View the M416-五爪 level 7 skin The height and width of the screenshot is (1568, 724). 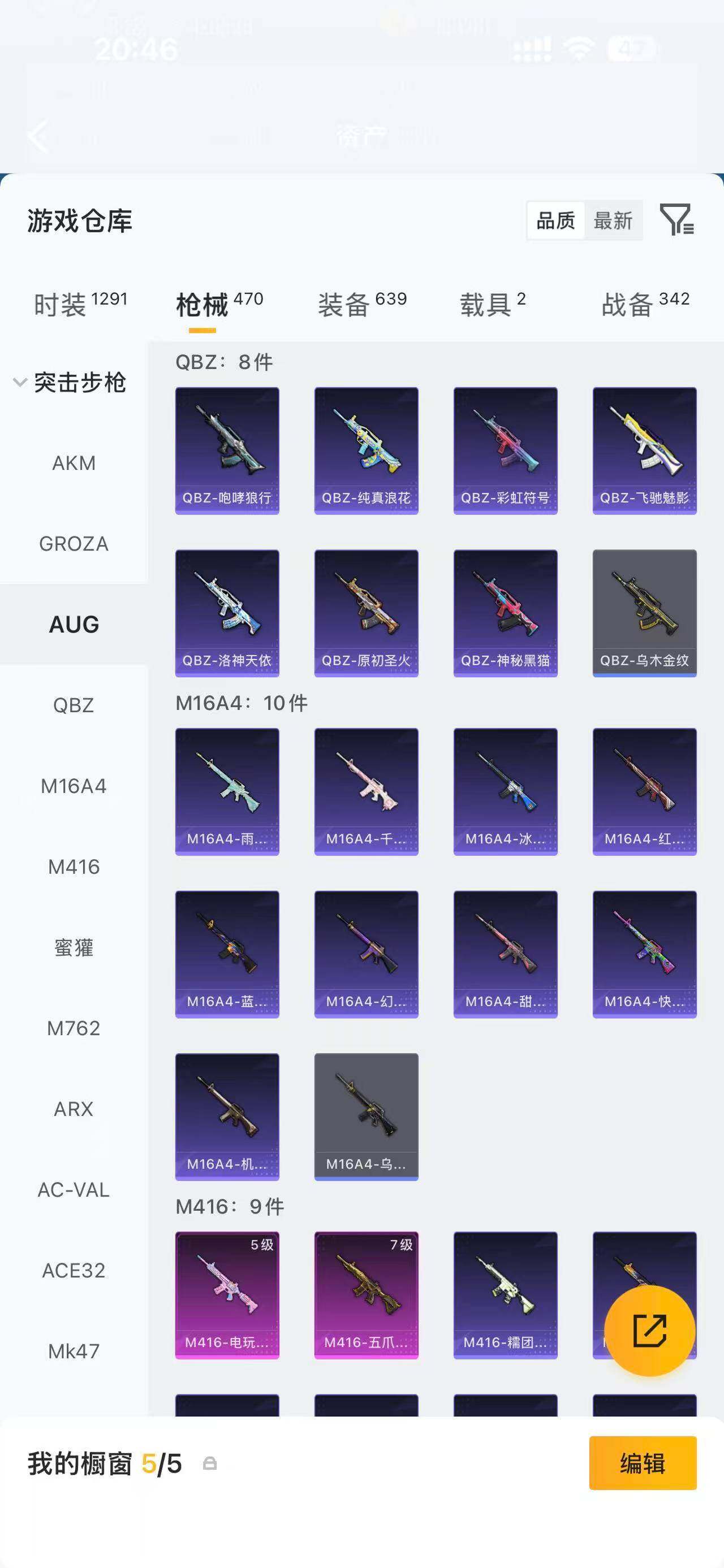click(366, 1296)
